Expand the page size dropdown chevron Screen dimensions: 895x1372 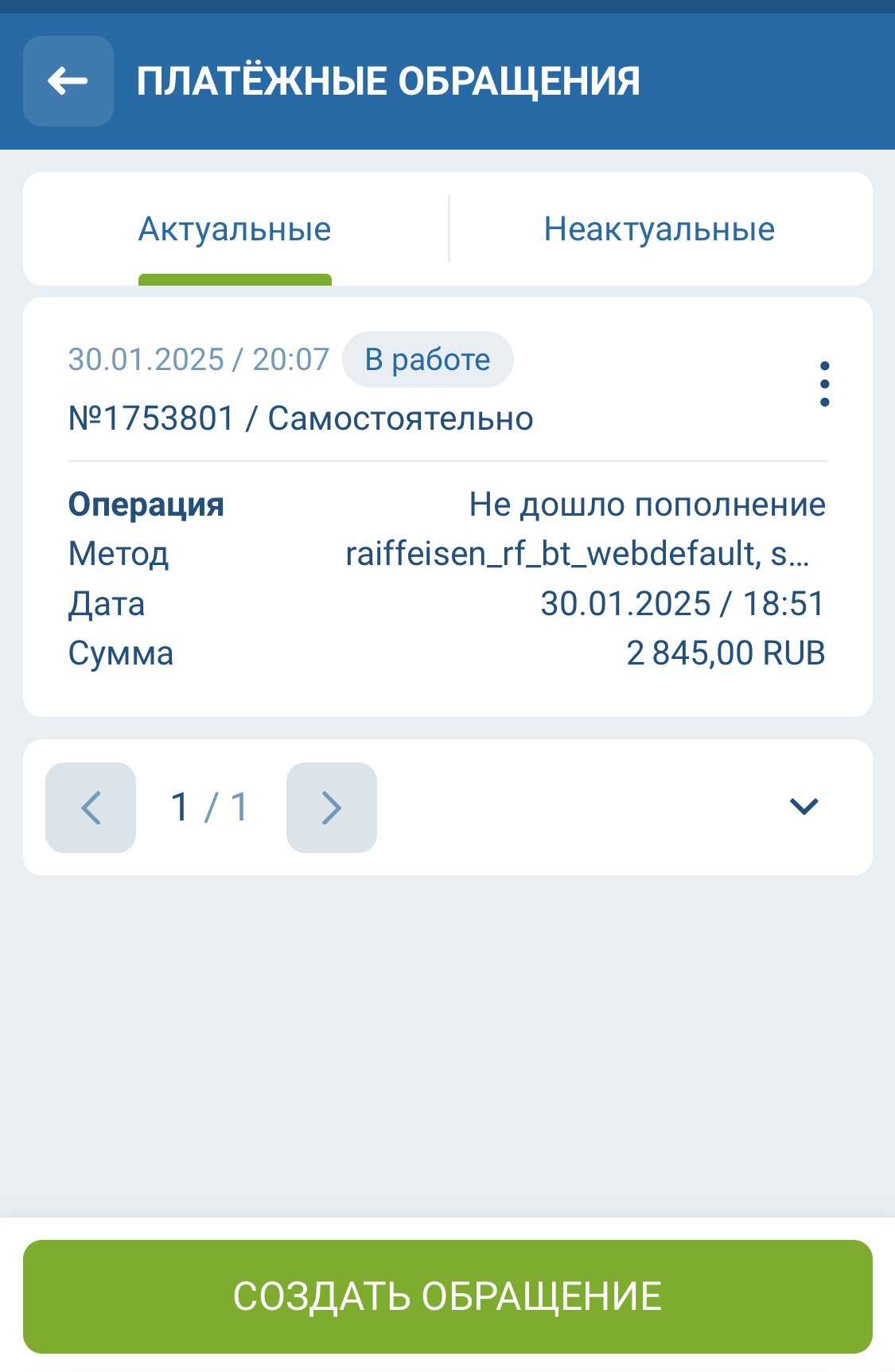(x=804, y=807)
